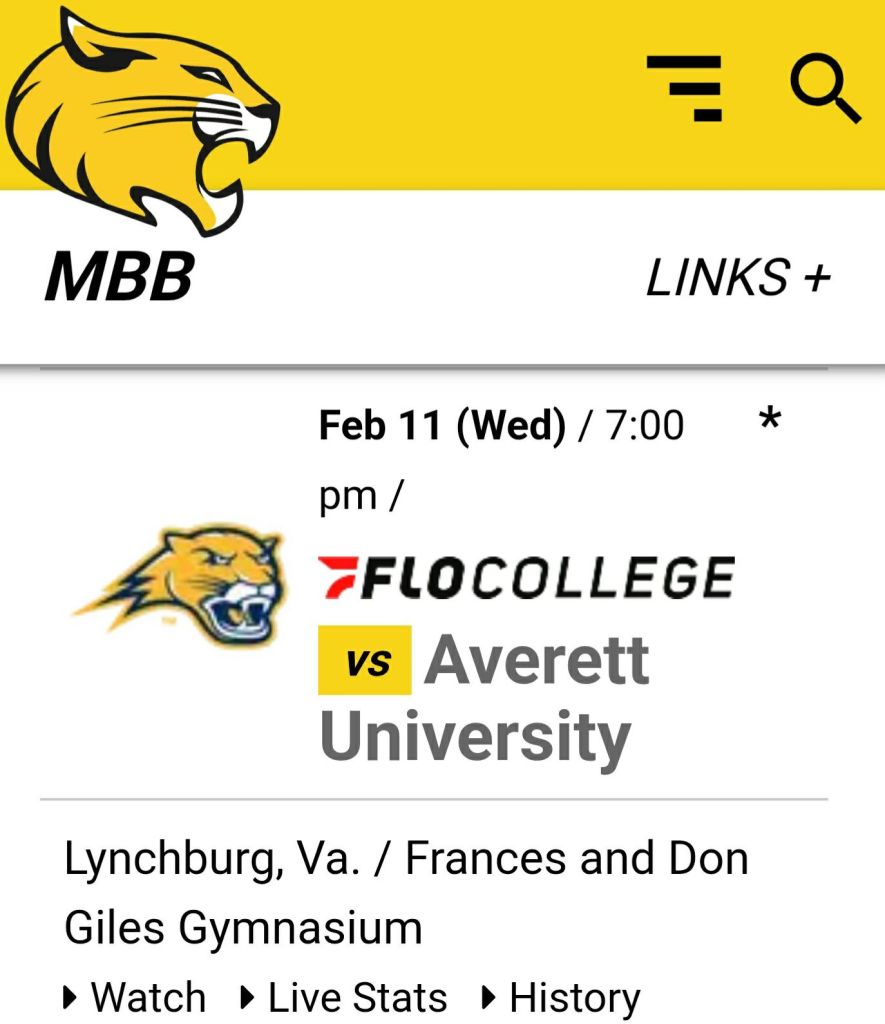Open the FloCollege broadcast link
Image resolution: width=885 pixels, height=1024 pixels.
pos(527,578)
